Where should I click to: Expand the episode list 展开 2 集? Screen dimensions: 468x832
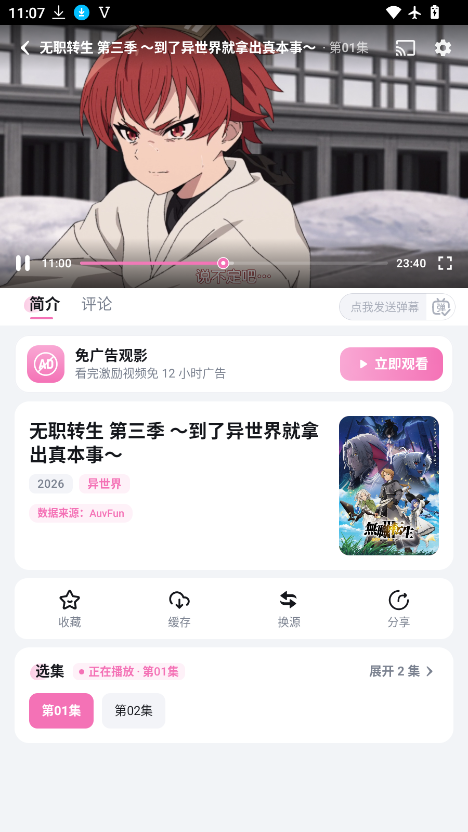point(402,671)
